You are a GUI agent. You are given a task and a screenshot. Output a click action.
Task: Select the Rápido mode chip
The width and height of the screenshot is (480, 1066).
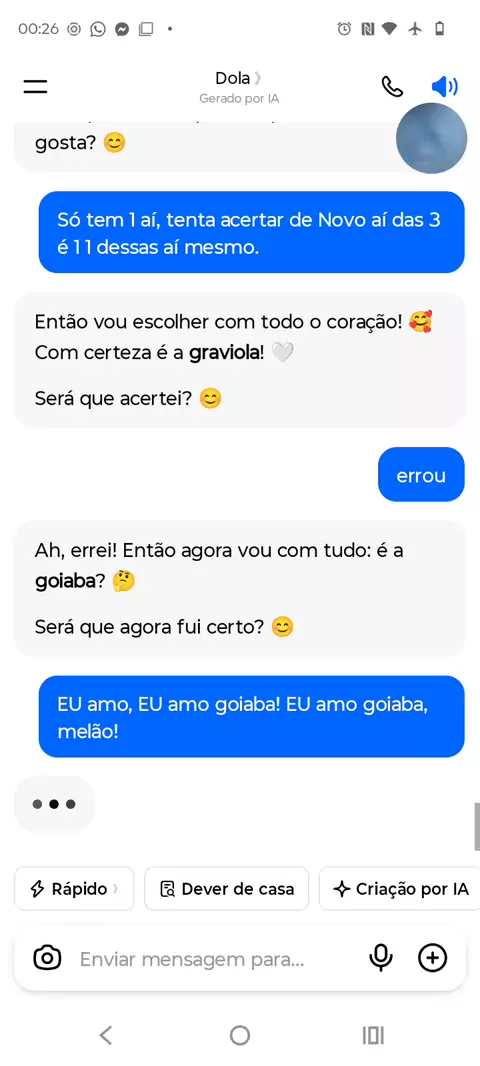pos(74,889)
